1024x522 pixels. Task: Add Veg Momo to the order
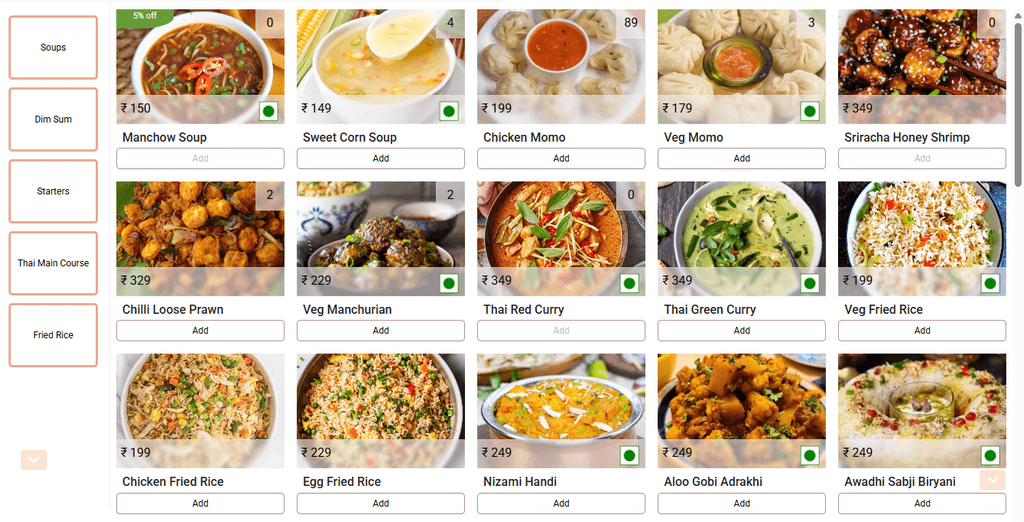(741, 159)
